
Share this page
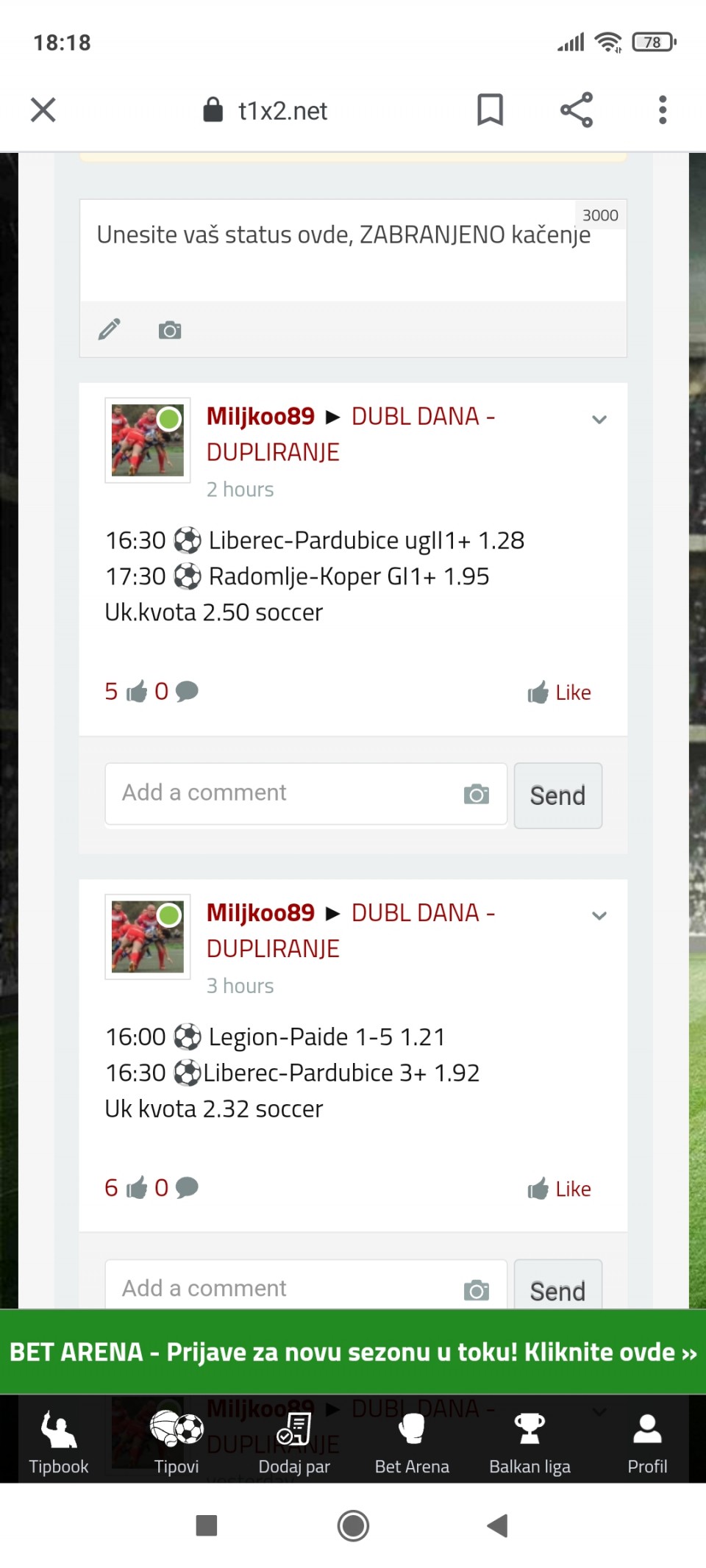tap(577, 110)
